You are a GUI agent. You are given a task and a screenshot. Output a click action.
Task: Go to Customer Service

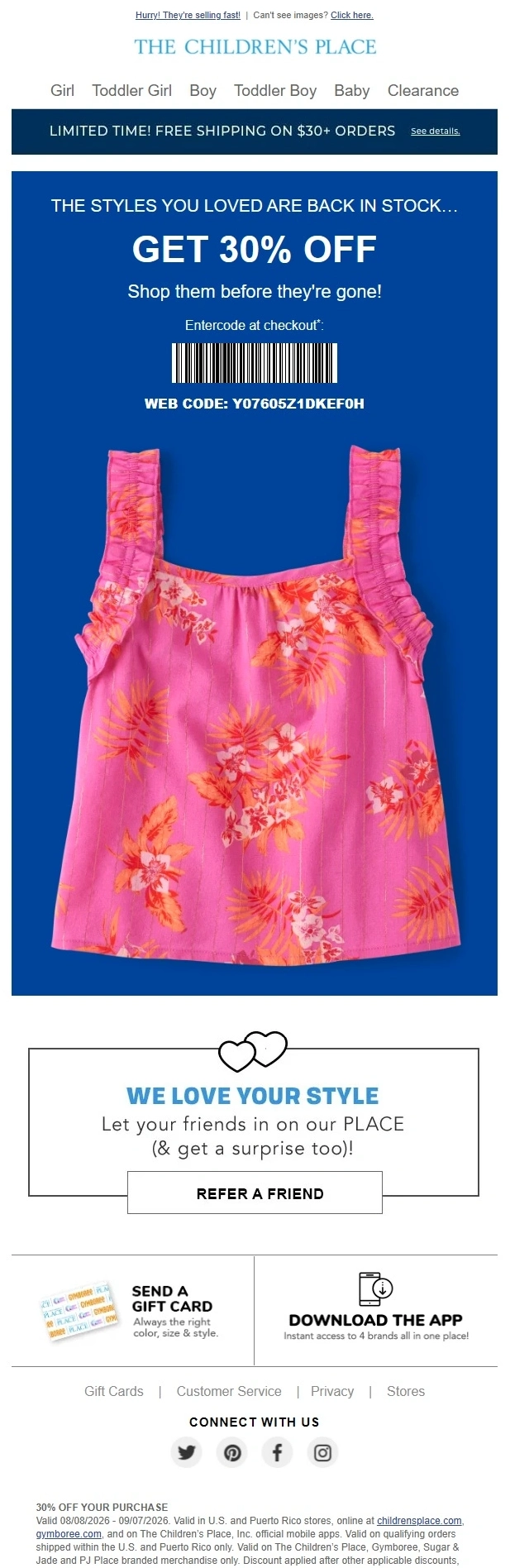pos(229,1392)
